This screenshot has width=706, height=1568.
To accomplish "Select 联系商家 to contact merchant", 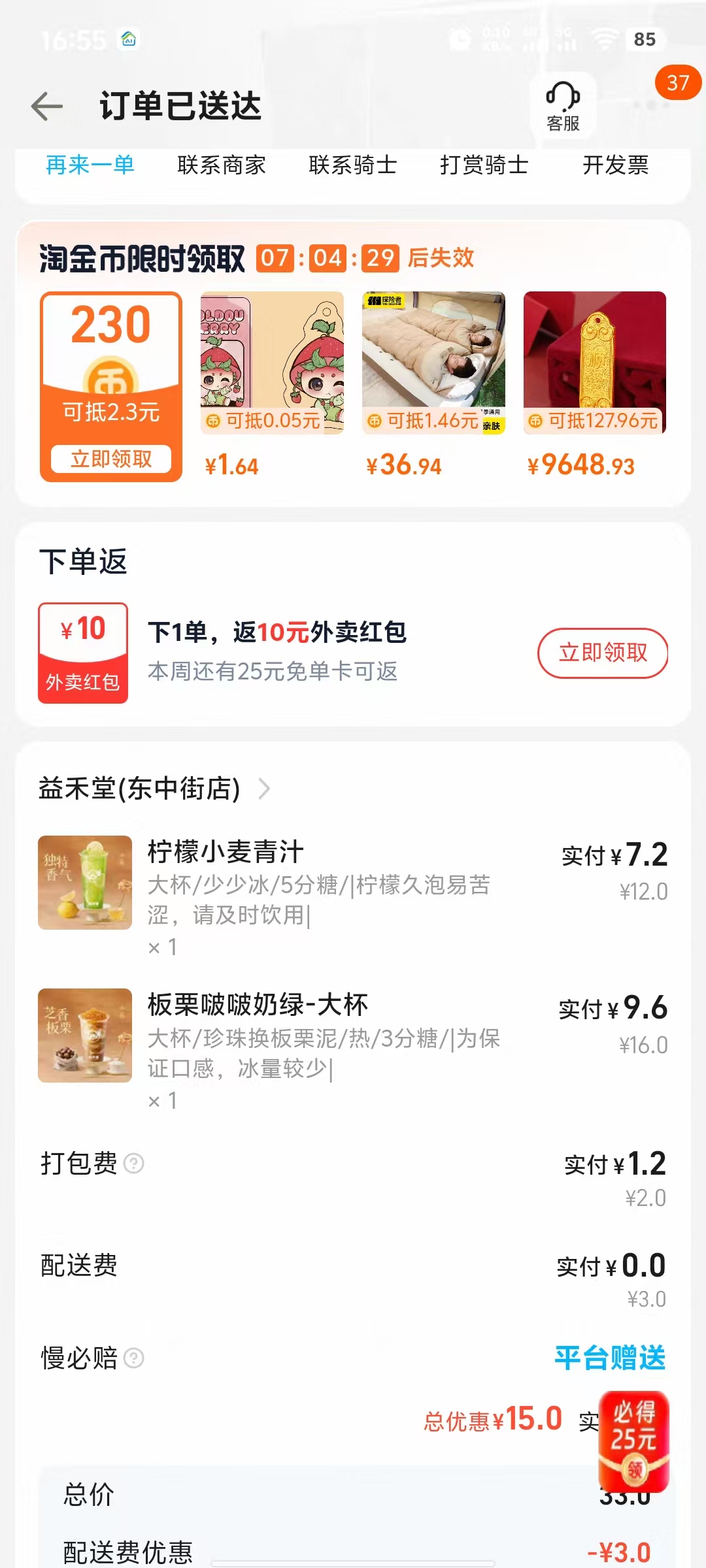I will [222, 165].
